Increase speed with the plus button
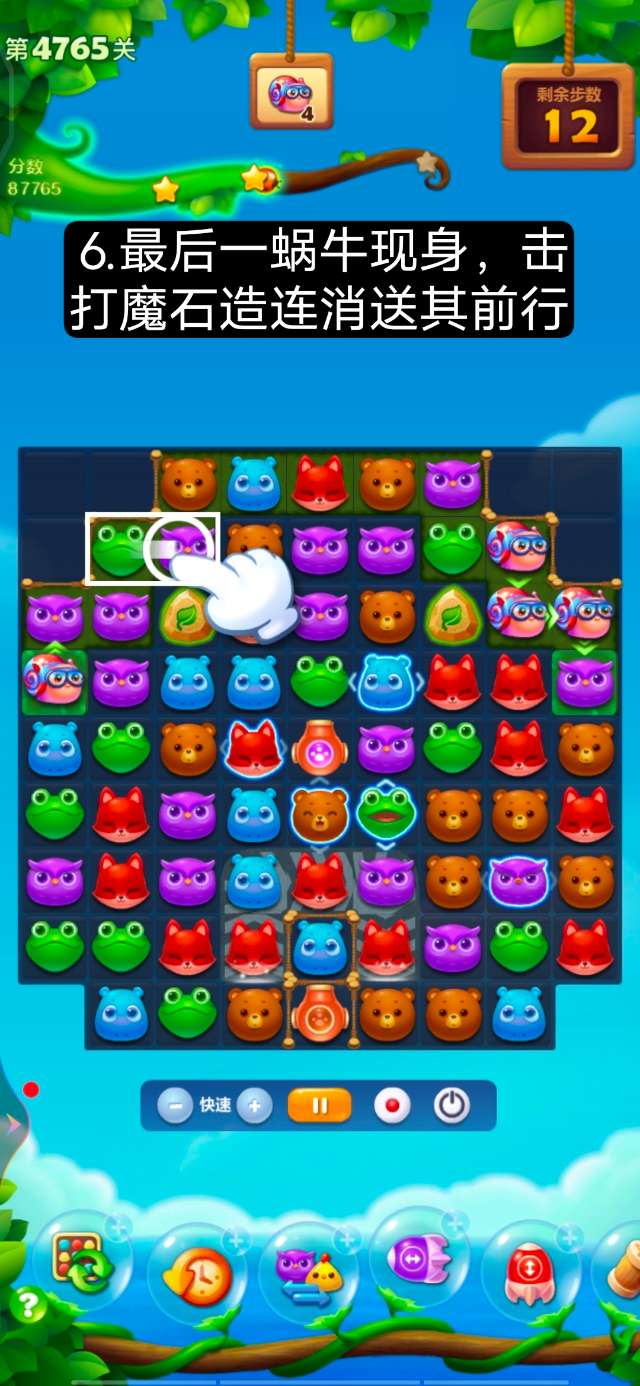This screenshot has height=1386, width=640. tap(255, 1106)
